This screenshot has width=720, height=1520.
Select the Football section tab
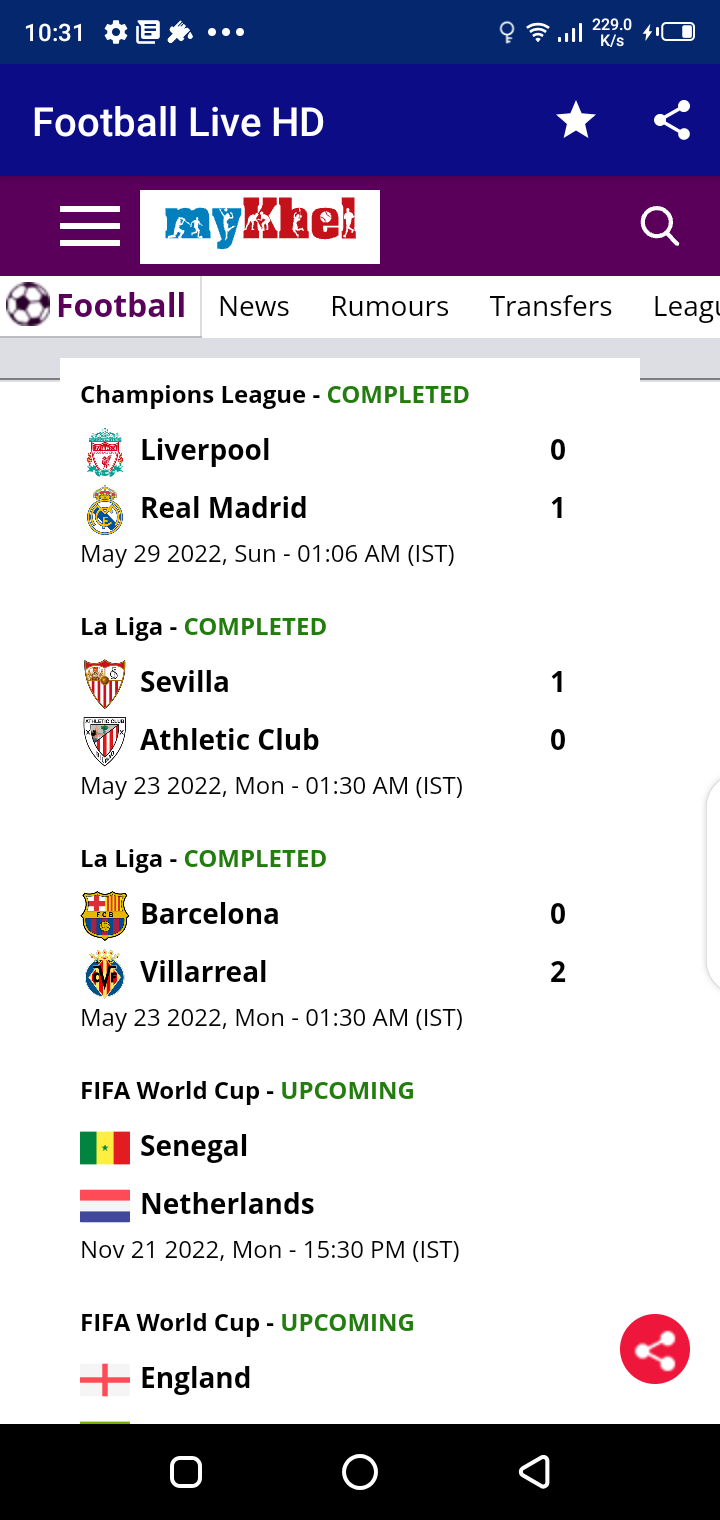point(100,306)
